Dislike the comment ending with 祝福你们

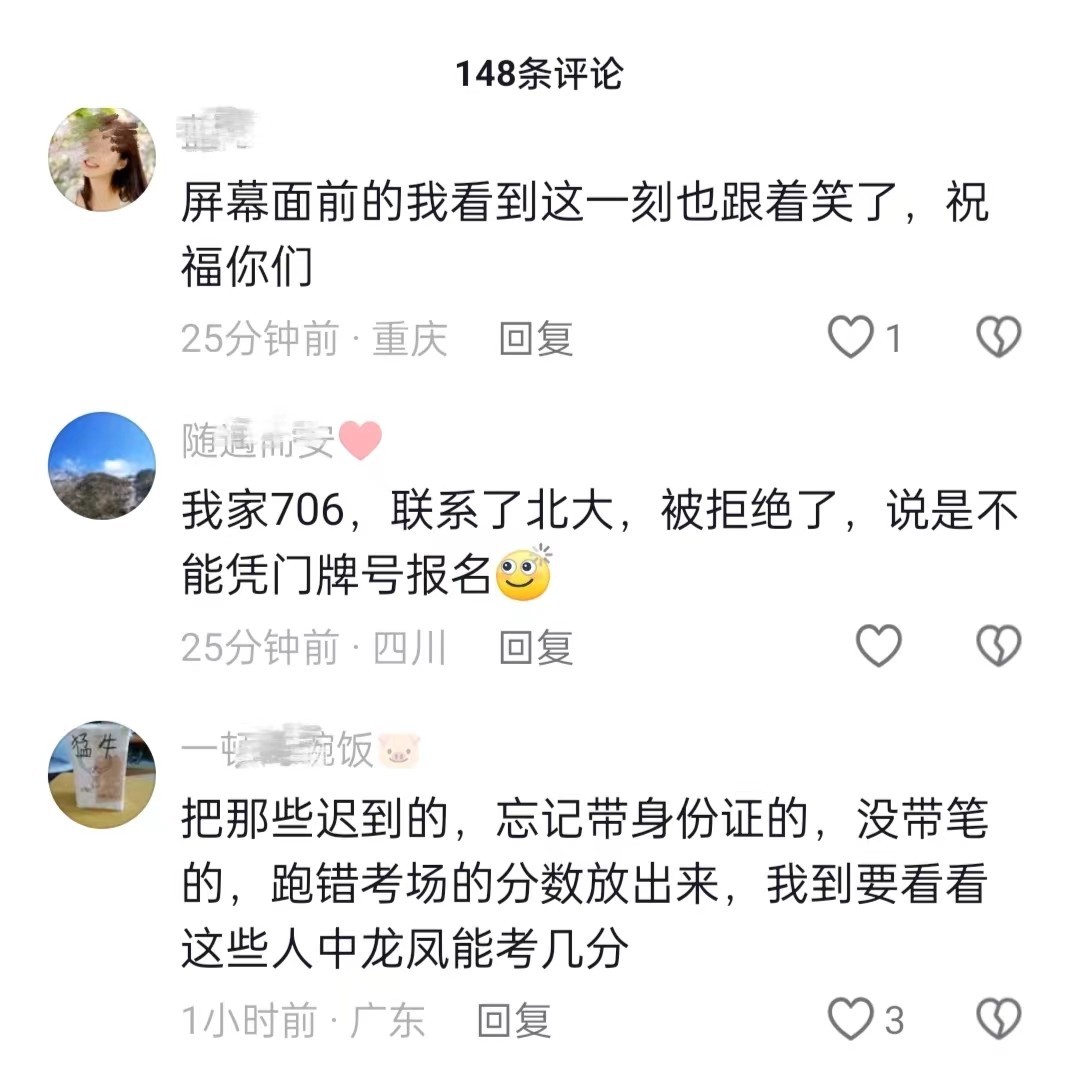click(x=997, y=338)
